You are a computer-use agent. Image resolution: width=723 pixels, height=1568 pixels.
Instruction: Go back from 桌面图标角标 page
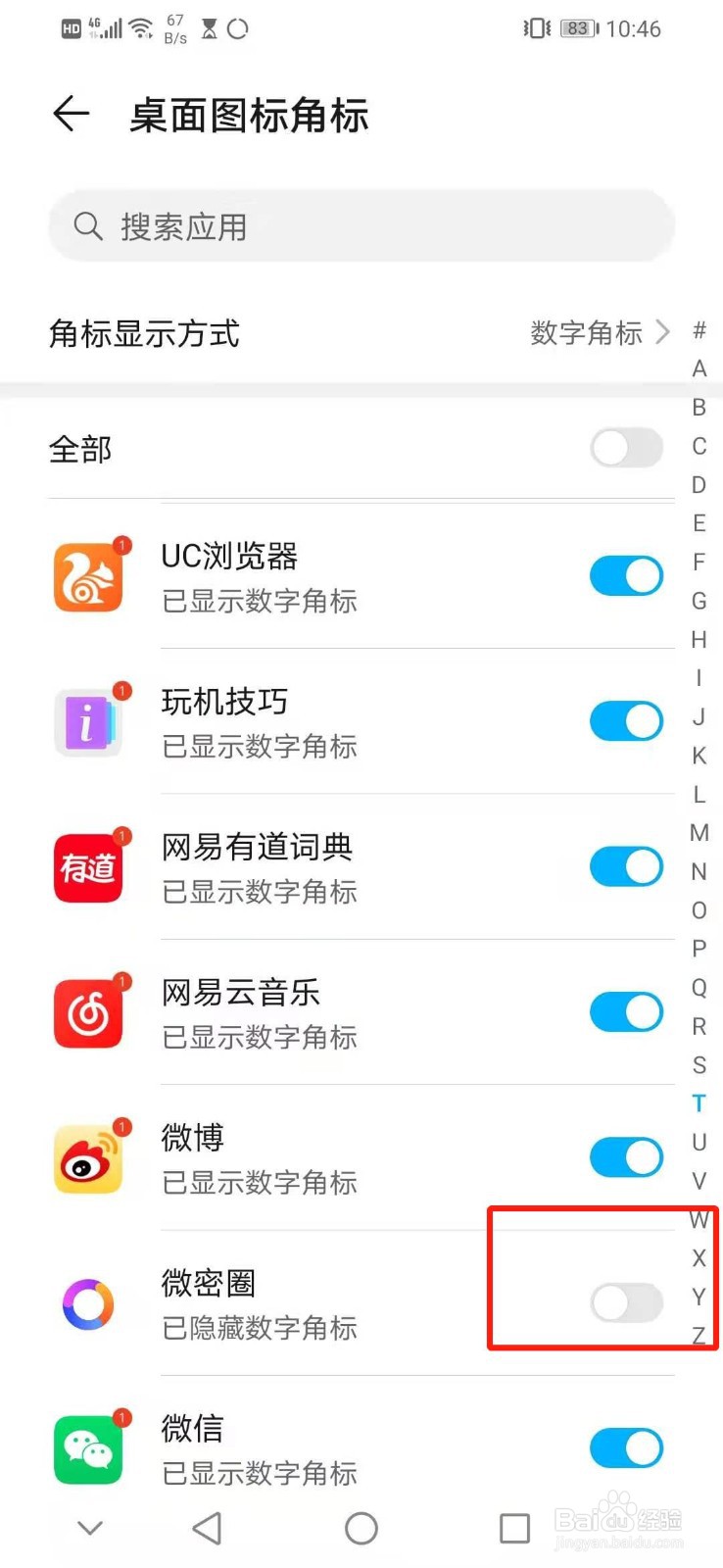pyautogui.click(x=71, y=115)
